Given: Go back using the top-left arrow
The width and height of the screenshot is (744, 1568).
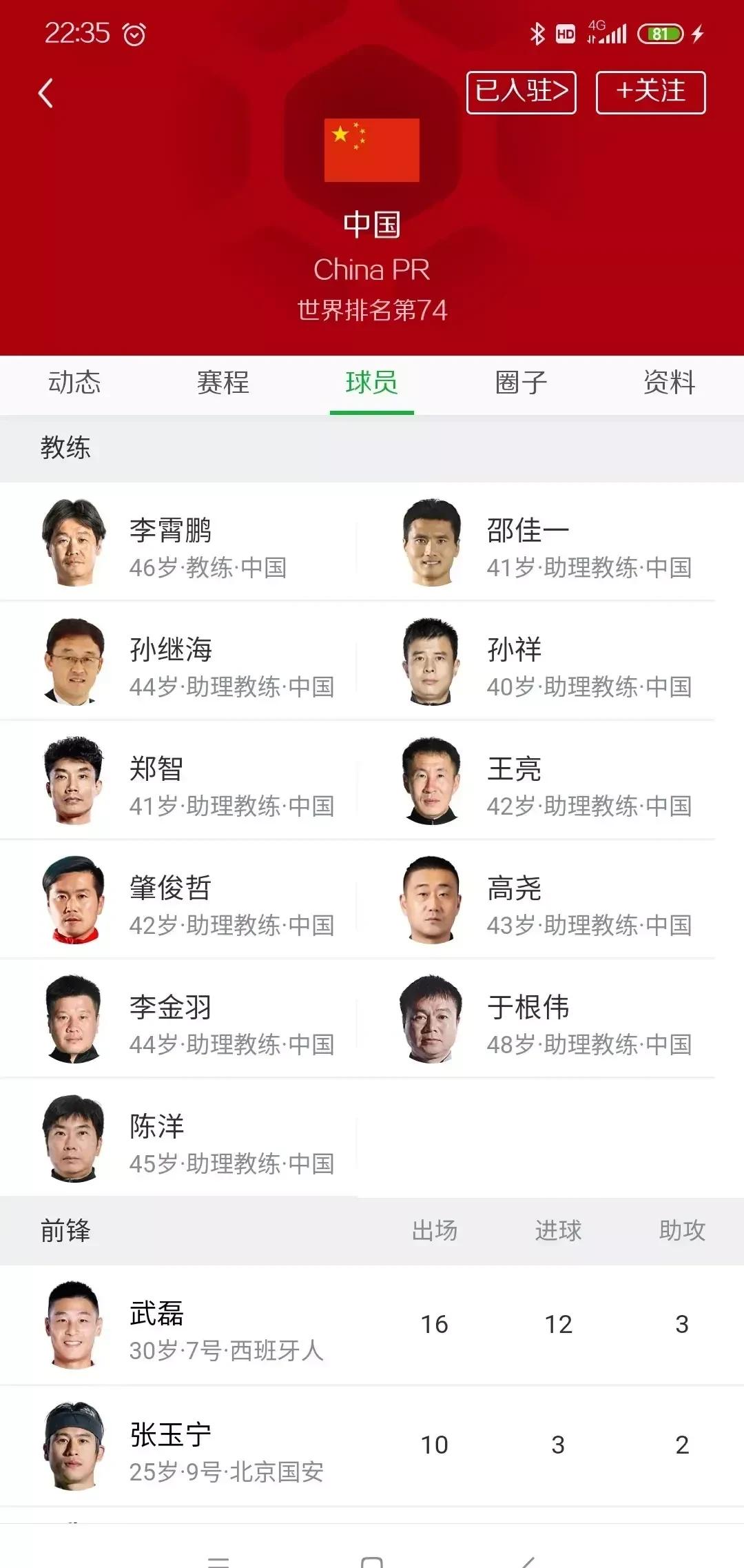Looking at the screenshot, I should (x=46, y=94).
